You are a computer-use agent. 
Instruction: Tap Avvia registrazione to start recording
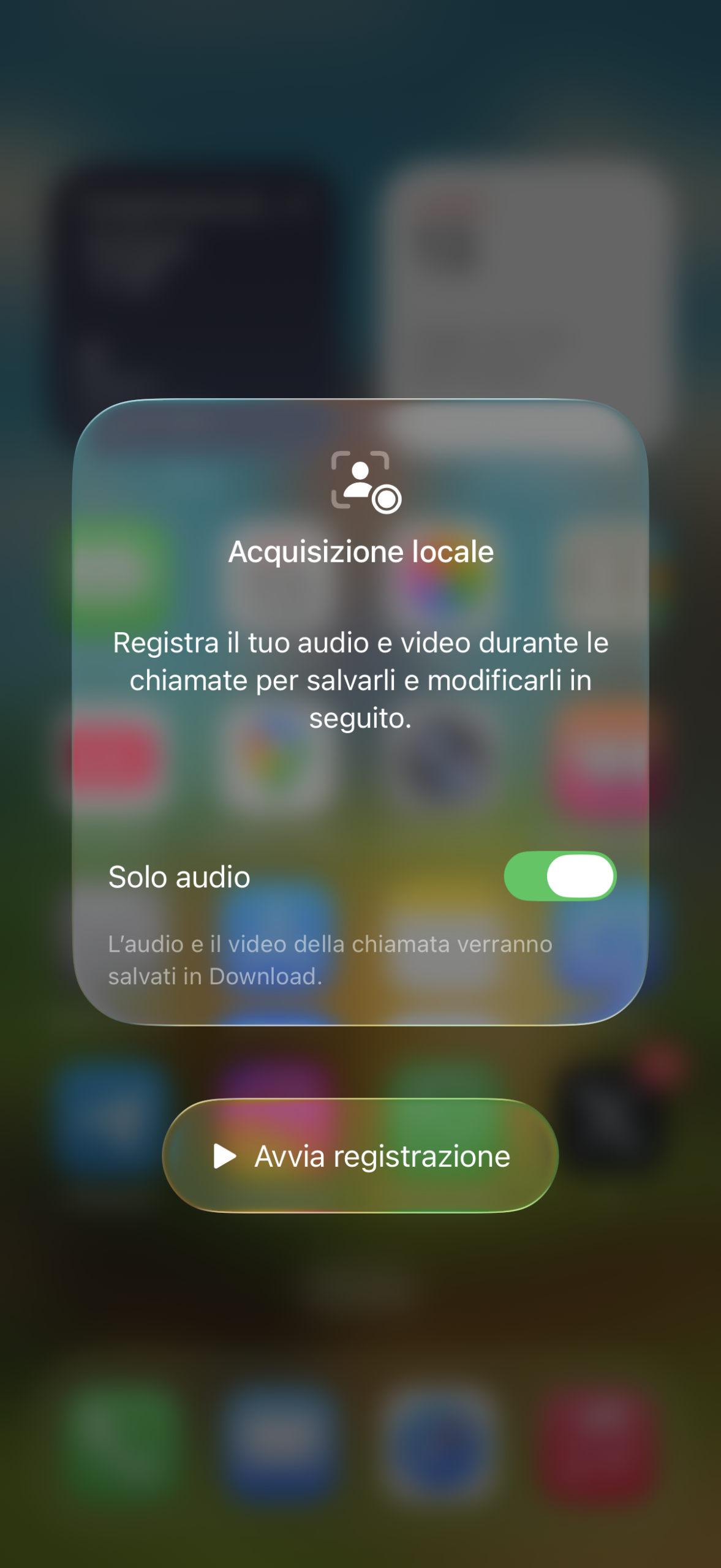[x=361, y=1156]
